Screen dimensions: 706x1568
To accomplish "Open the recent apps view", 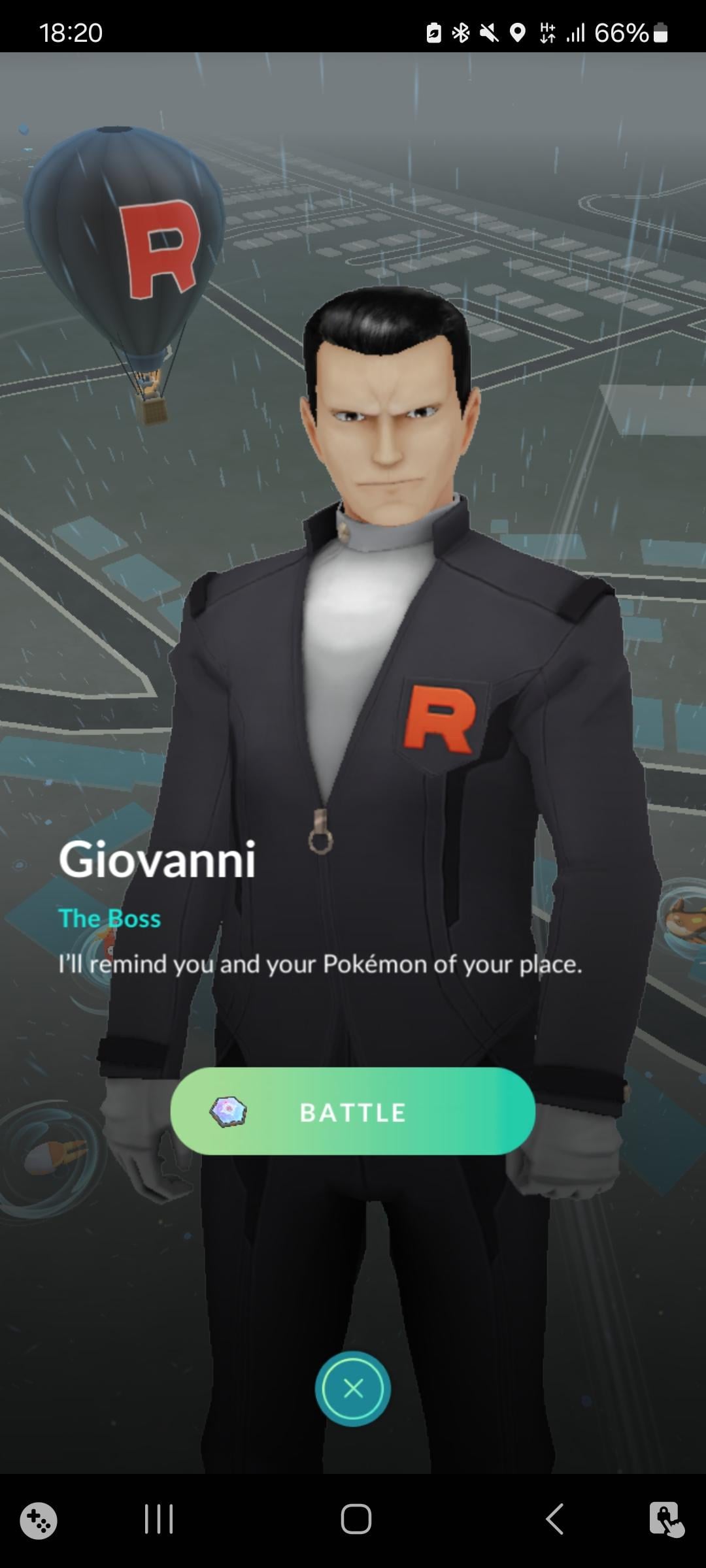I will pos(158,1519).
